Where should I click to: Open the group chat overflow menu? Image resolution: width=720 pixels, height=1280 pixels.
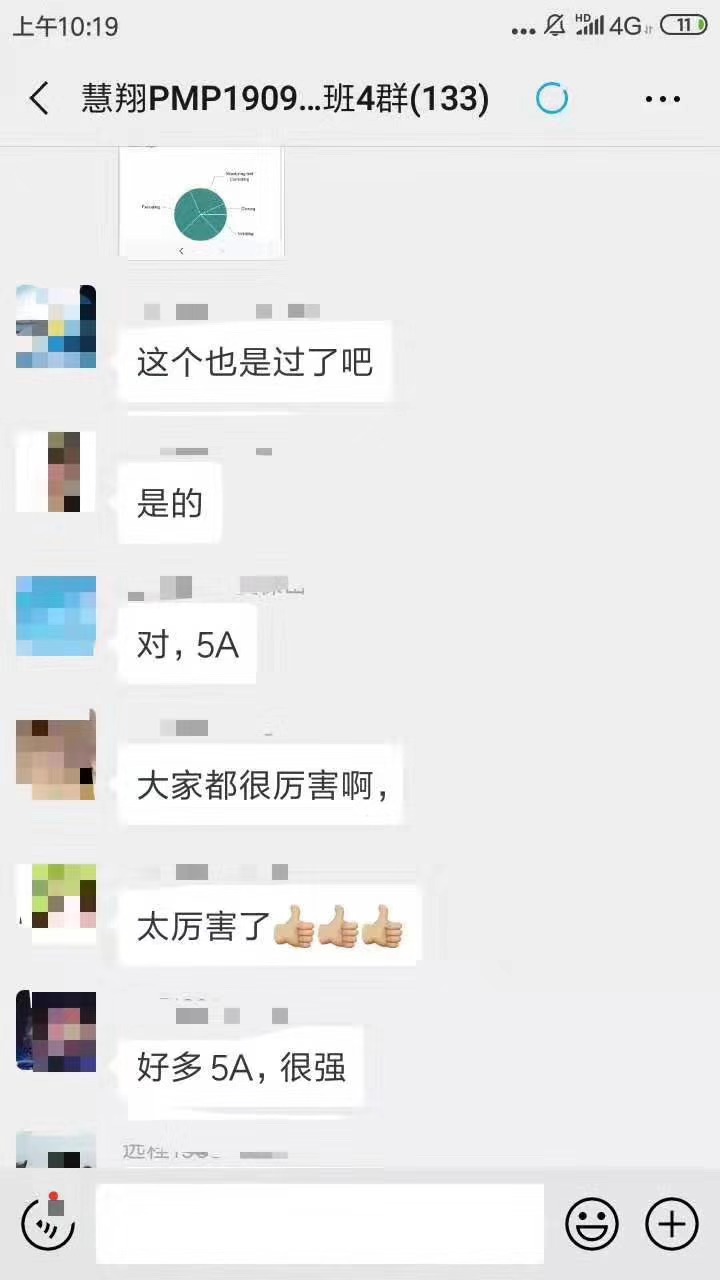pos(662,99)
